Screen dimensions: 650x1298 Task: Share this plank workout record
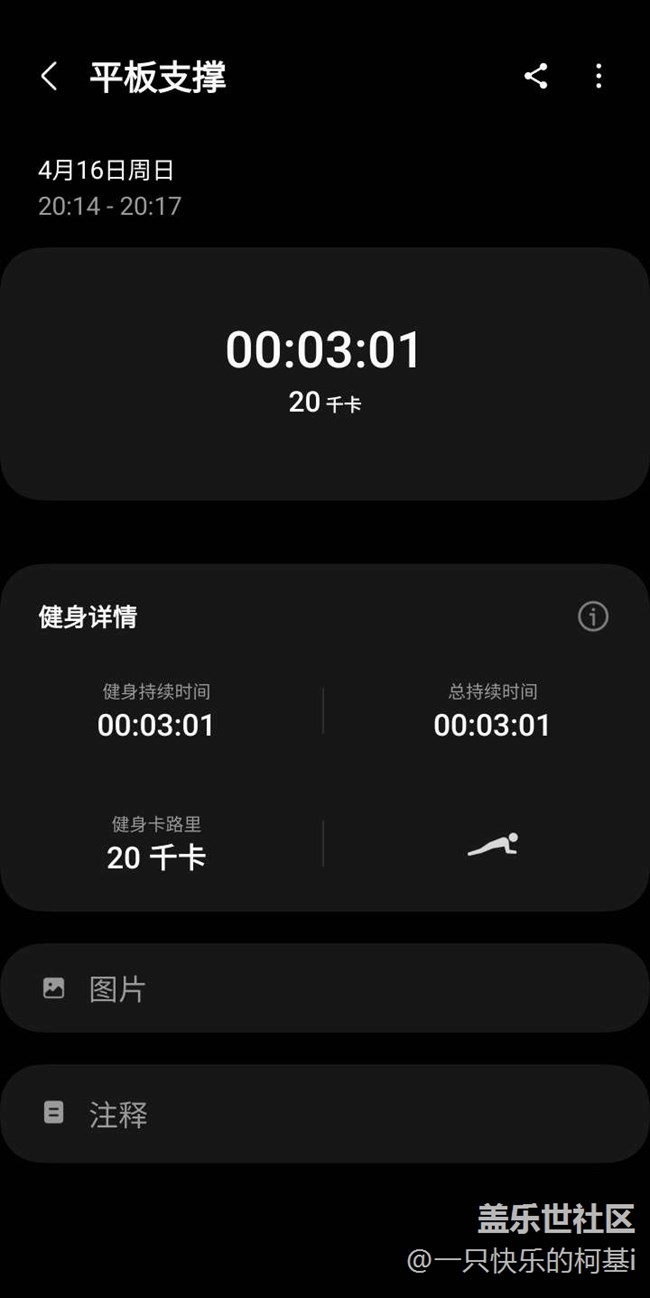tap(536, 76)
